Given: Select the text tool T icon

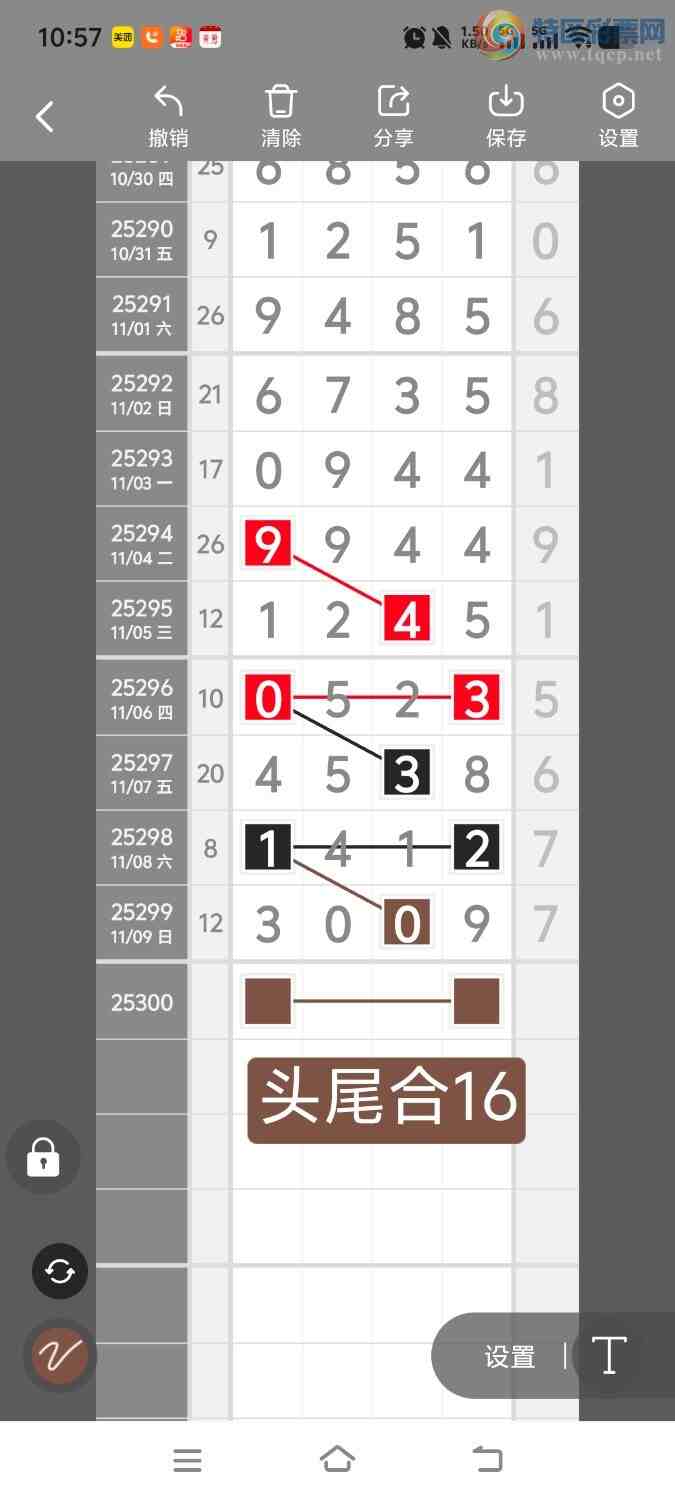Looking at the screenshot, I should (609, 1356).
